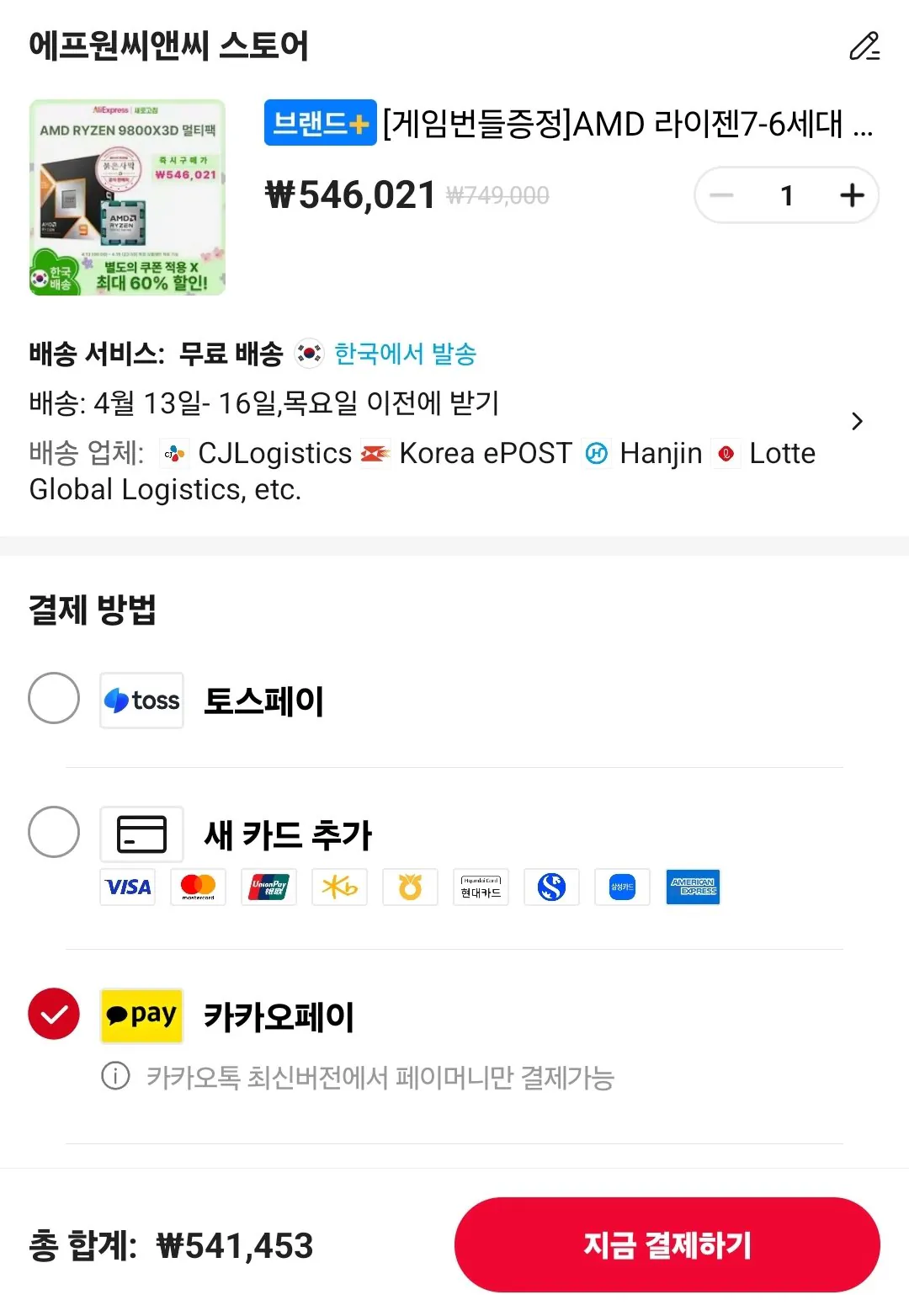
Task: Expand shipping details with the right chevron
Action: [858, 421]
